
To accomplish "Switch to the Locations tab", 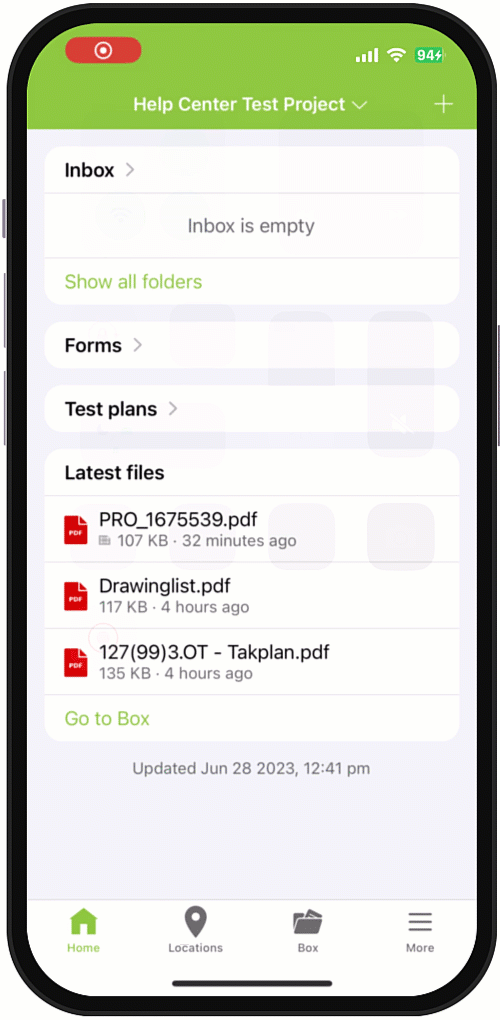I will point(195,930).
